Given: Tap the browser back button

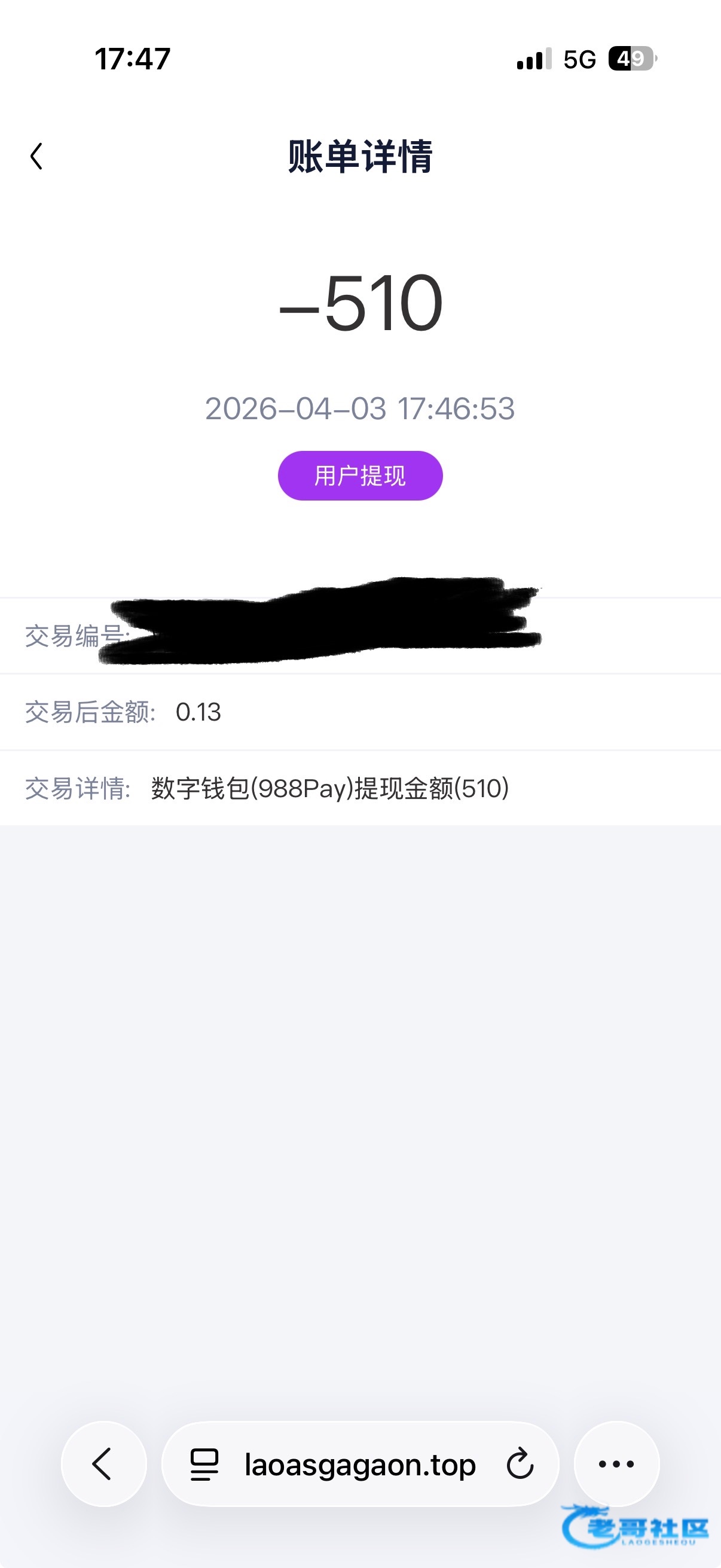Looking at the screenshot, I should [103, 1464].
